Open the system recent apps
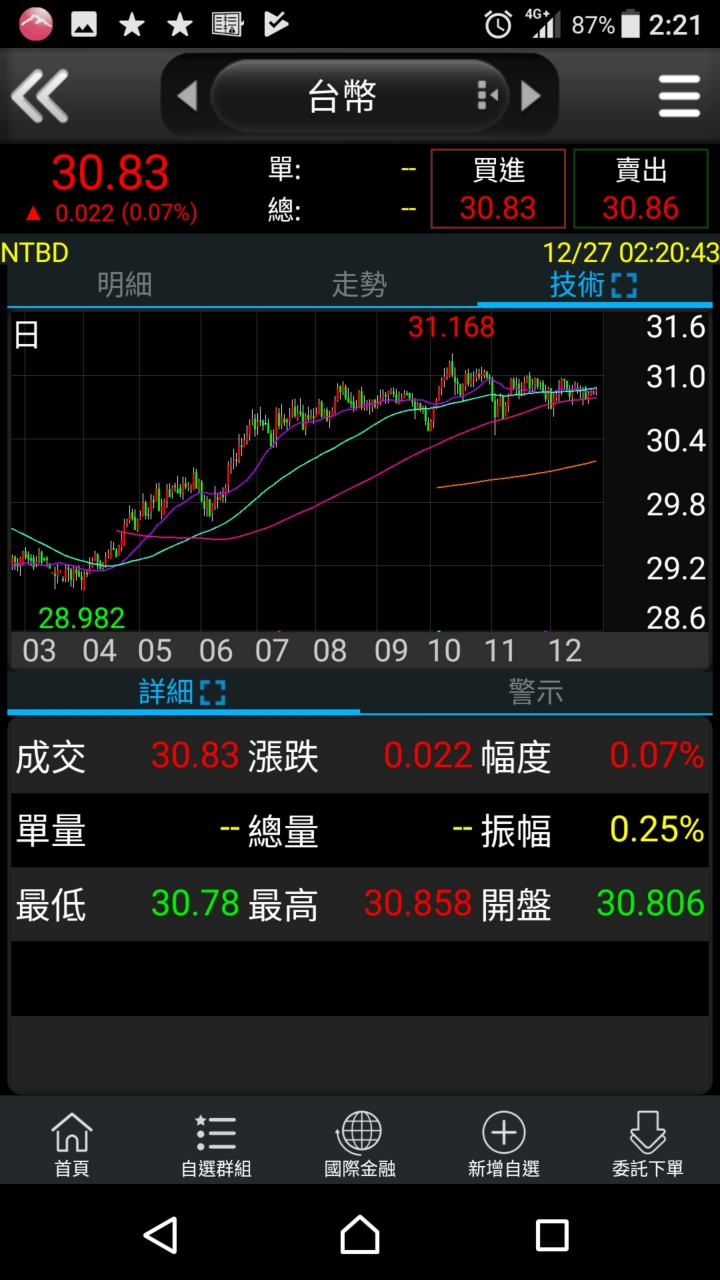Screen dimensions: 720x1280 552,1235
